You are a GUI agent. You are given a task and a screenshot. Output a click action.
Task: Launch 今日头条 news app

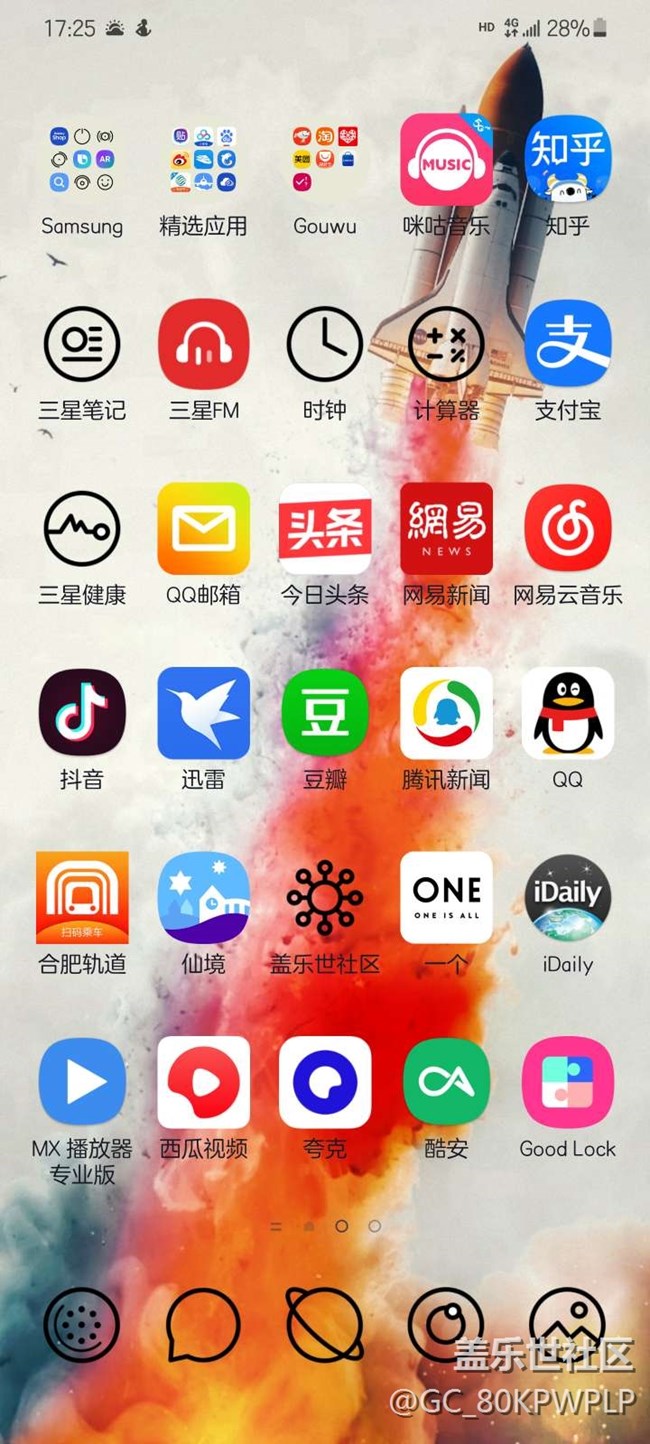coord(325,529)
